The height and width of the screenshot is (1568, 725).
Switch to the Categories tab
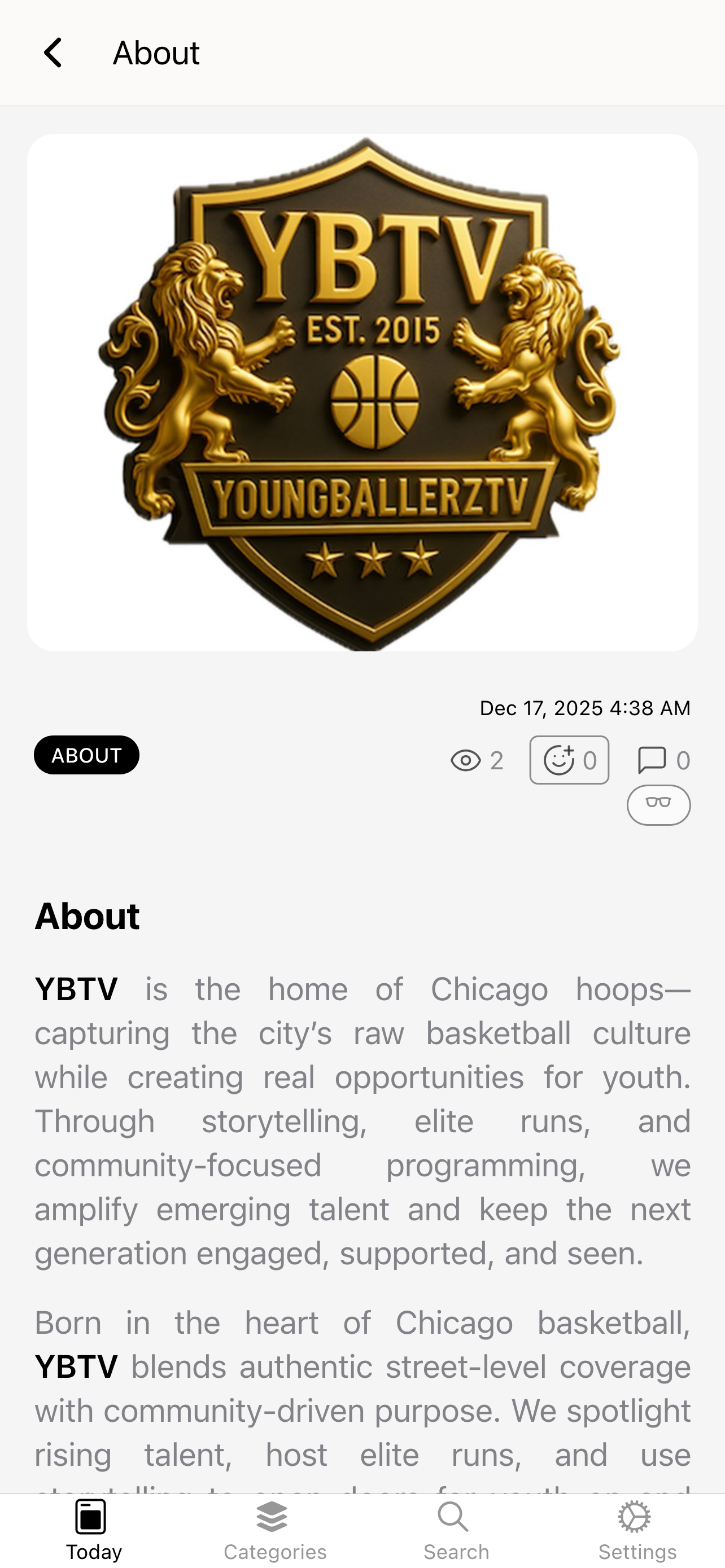[x=274, y=1530]
